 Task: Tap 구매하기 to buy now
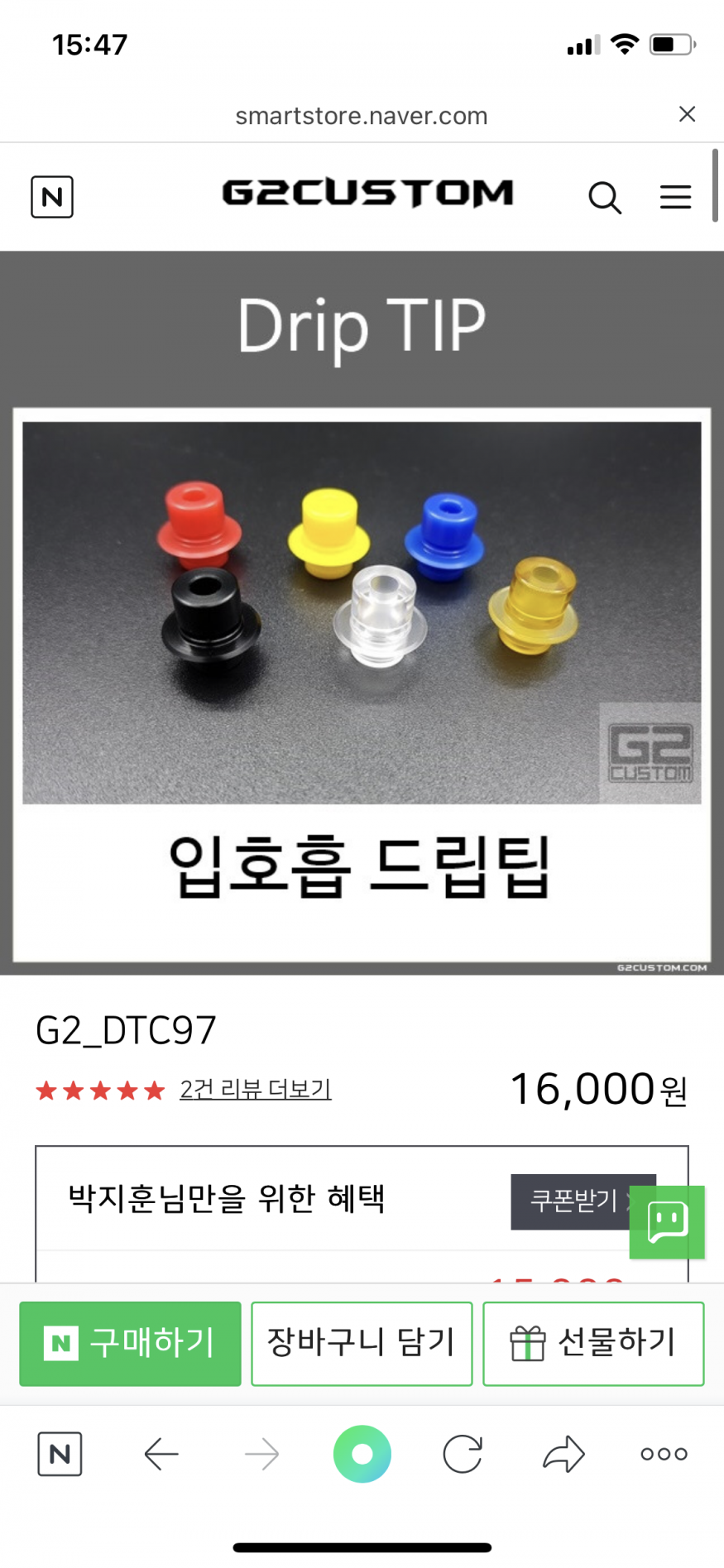(131, 1343)
